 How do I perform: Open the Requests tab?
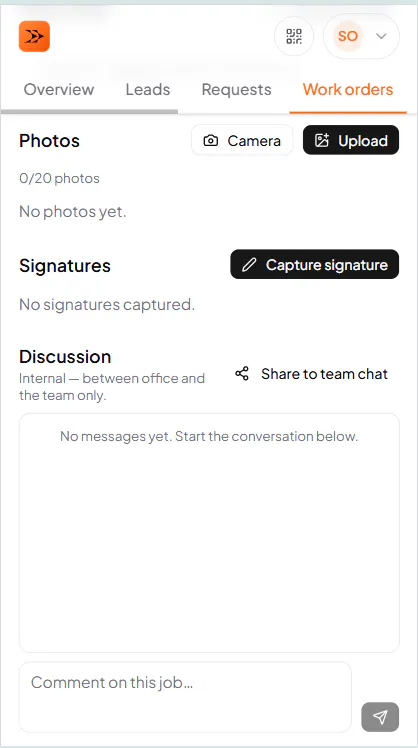[237, 90]
